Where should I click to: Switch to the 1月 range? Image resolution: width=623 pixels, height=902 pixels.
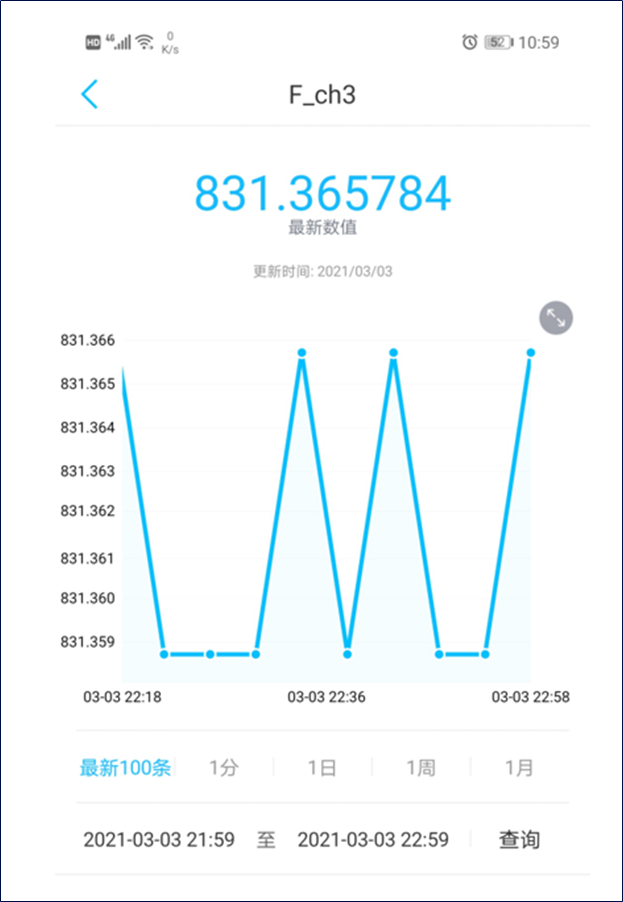(x=519, y=768)
